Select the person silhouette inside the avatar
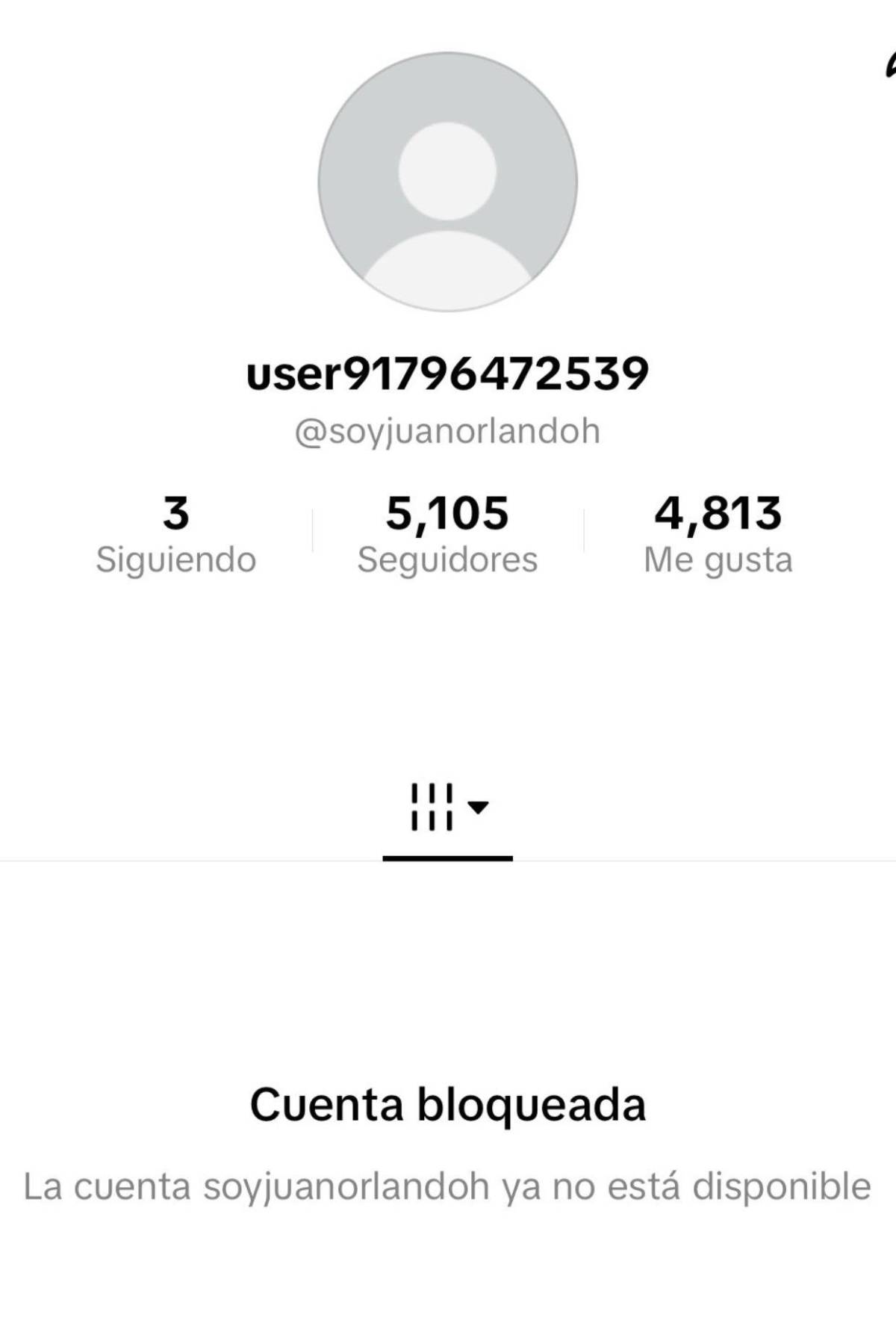Viewport: 896px width, 1323px height. tap(448, 187)
